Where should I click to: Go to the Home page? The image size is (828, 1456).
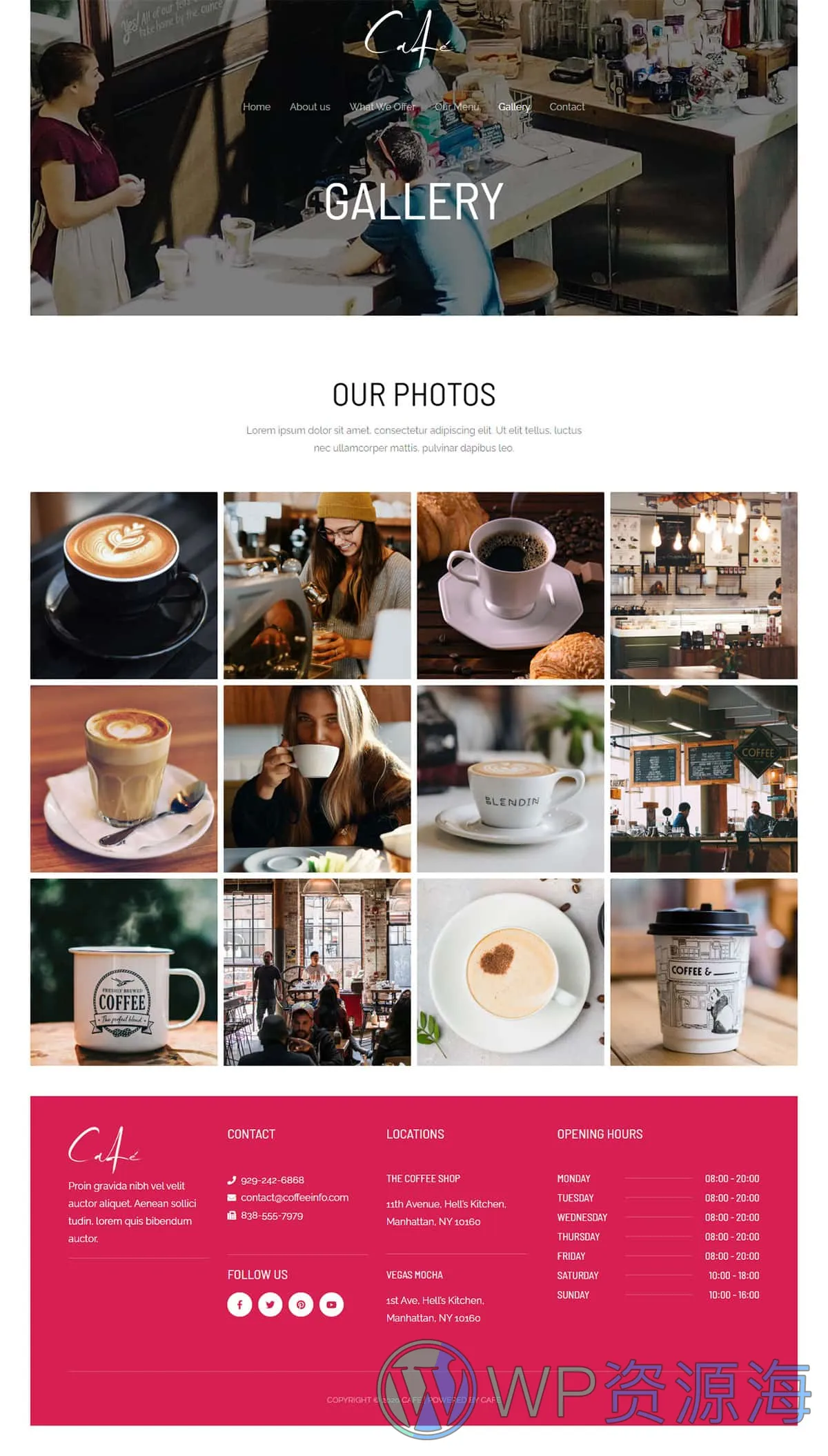tap(256, 107)
